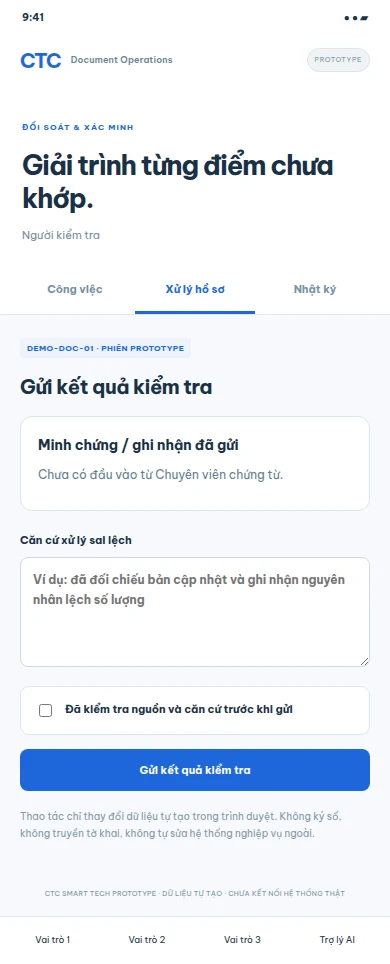390x964 pixels.
Task: Check Đã kiểm tra nguồn và căn cứ box
Action: click(x=46, y=710)
